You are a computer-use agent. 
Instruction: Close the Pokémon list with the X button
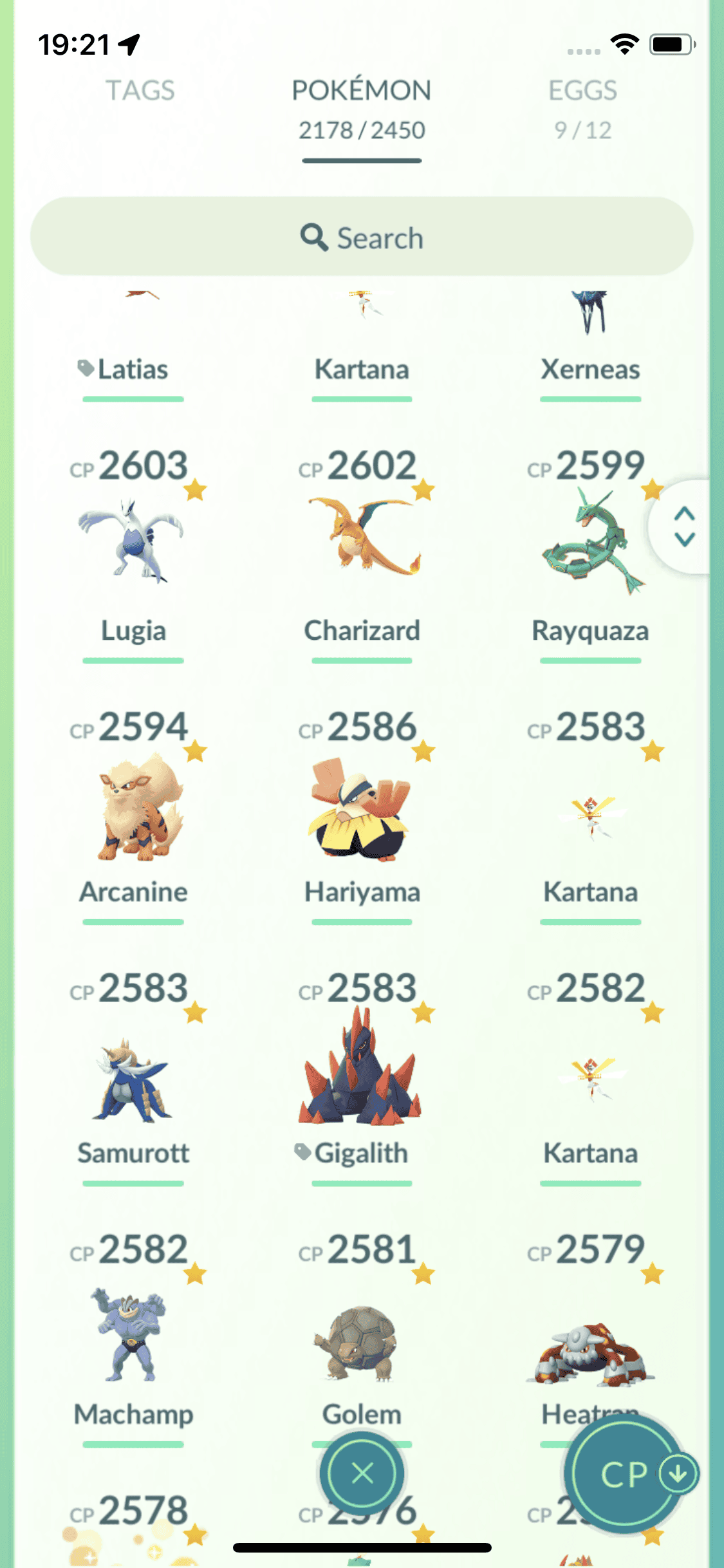pos(362,1473)
